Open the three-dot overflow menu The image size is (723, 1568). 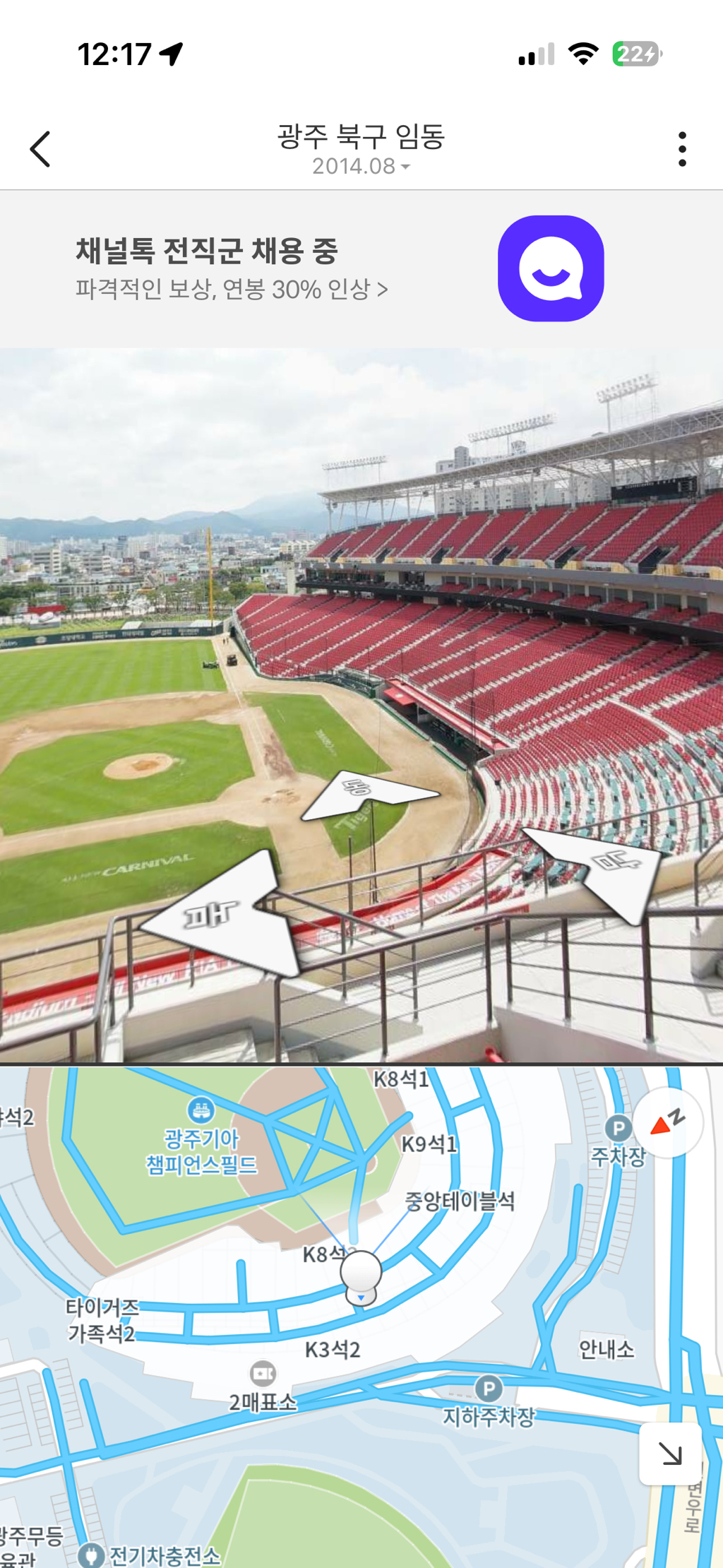click(x=681, y=149)
